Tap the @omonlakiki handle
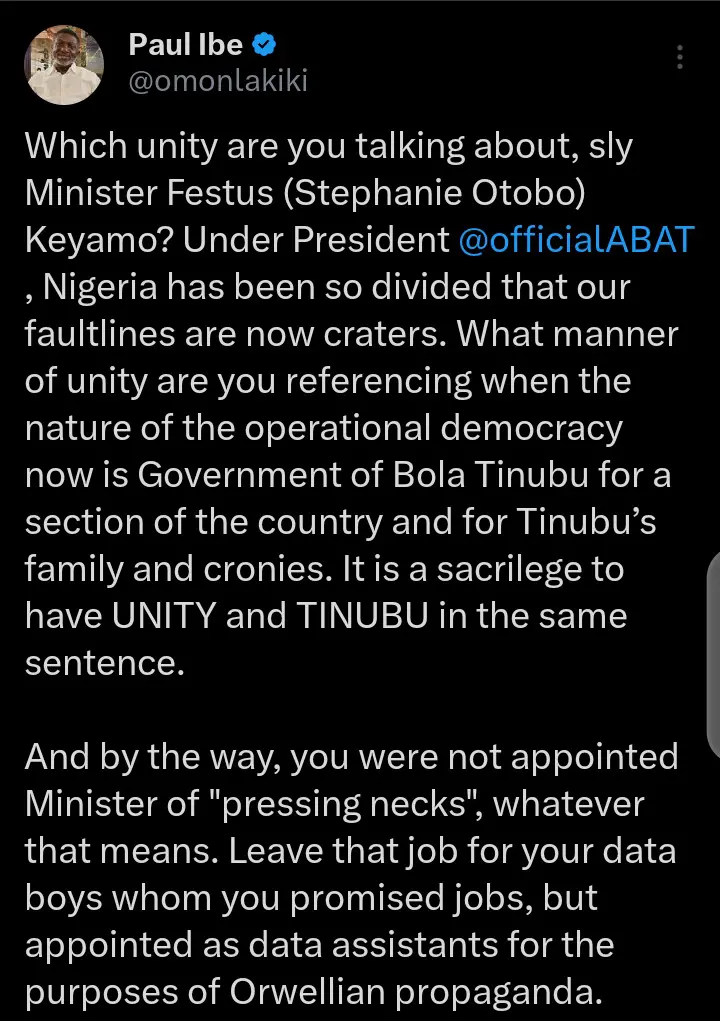This screenshot has width=720, height=1021. pyautogui.click(x=218, y=82)
